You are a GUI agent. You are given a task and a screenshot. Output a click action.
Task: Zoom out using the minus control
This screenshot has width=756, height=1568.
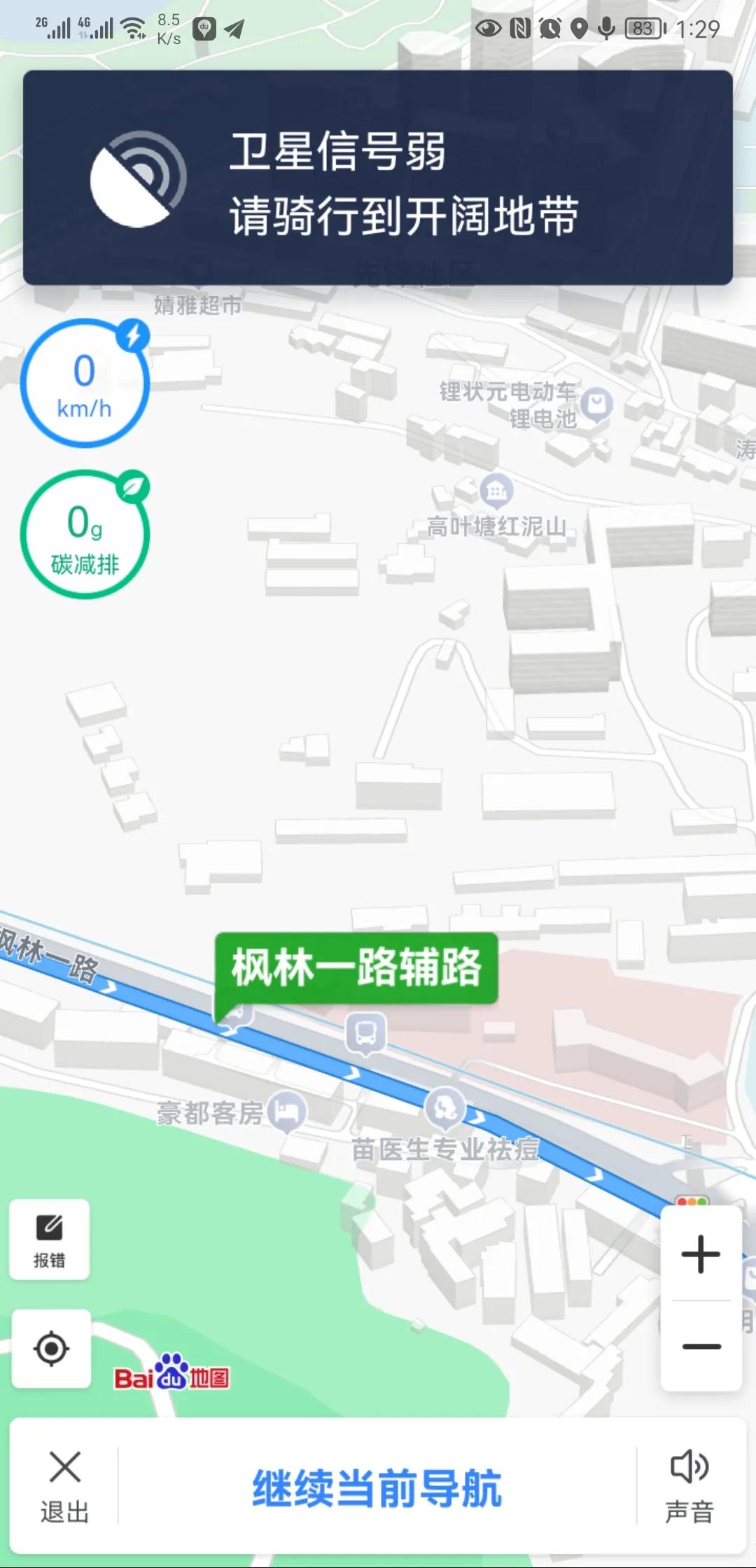(x=701, y=1343)
